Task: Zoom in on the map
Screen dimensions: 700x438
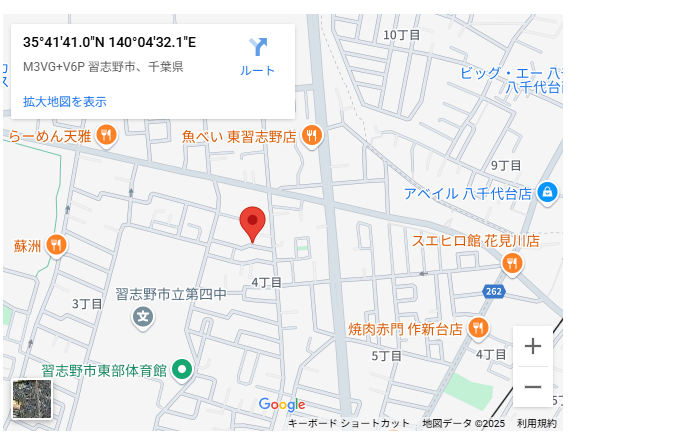Action: 533,347
